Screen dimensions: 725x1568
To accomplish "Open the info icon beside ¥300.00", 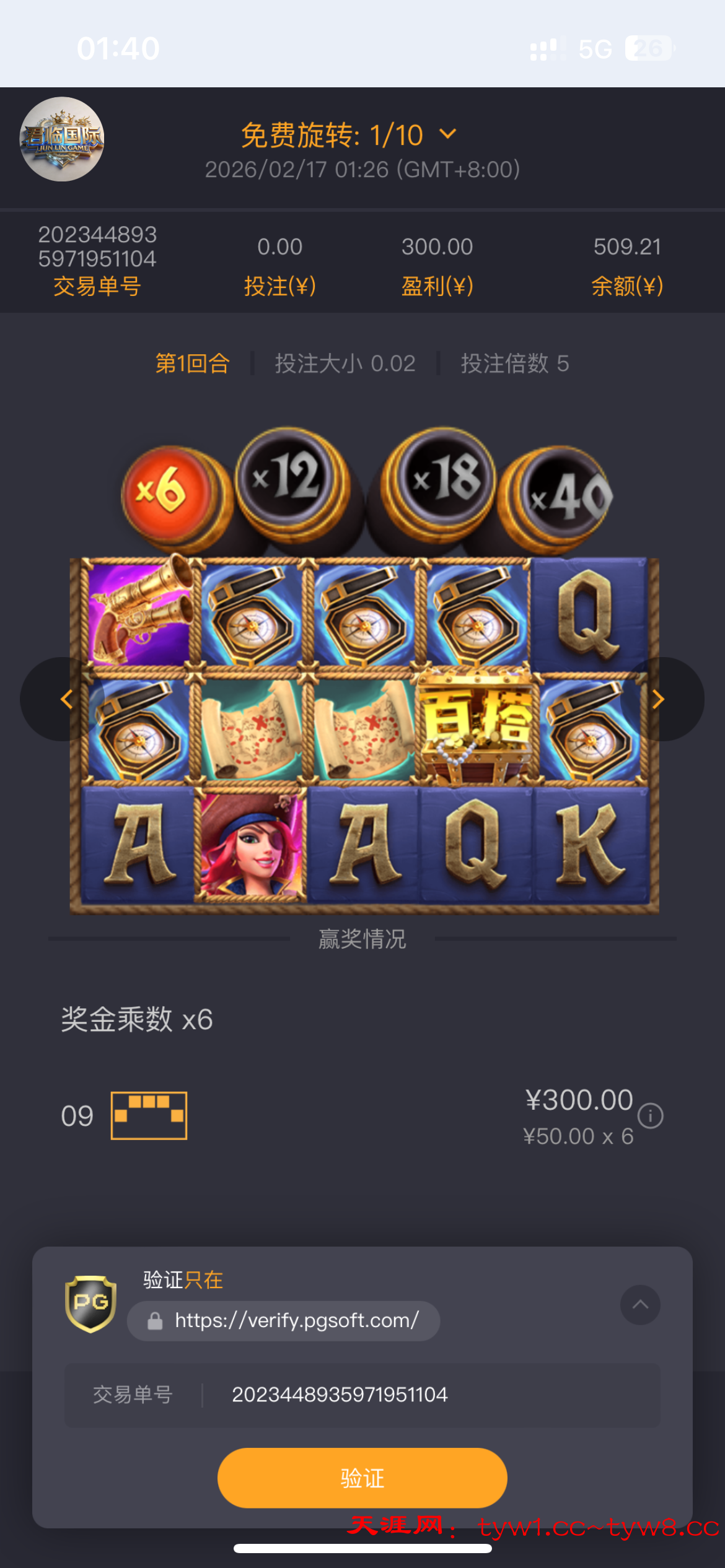I will coord(651,1116).
